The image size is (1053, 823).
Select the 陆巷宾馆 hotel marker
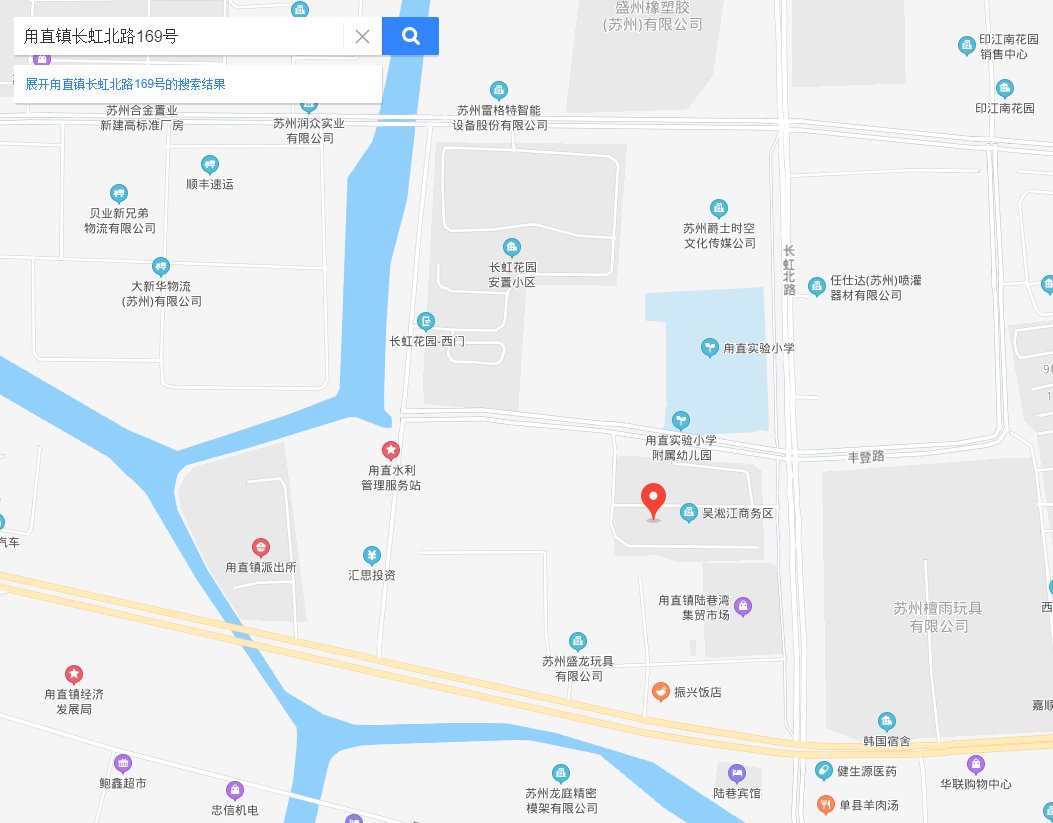click(736, 773)
